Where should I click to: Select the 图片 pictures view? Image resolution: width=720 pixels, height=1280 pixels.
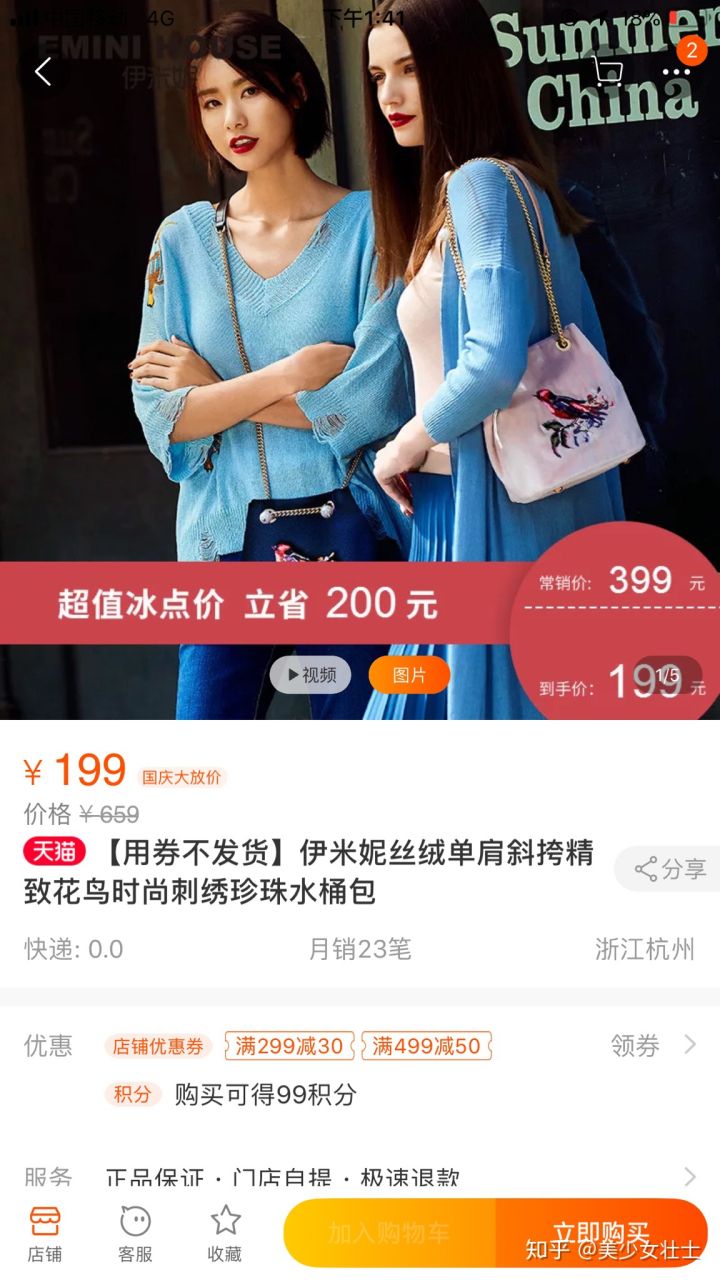409,675
